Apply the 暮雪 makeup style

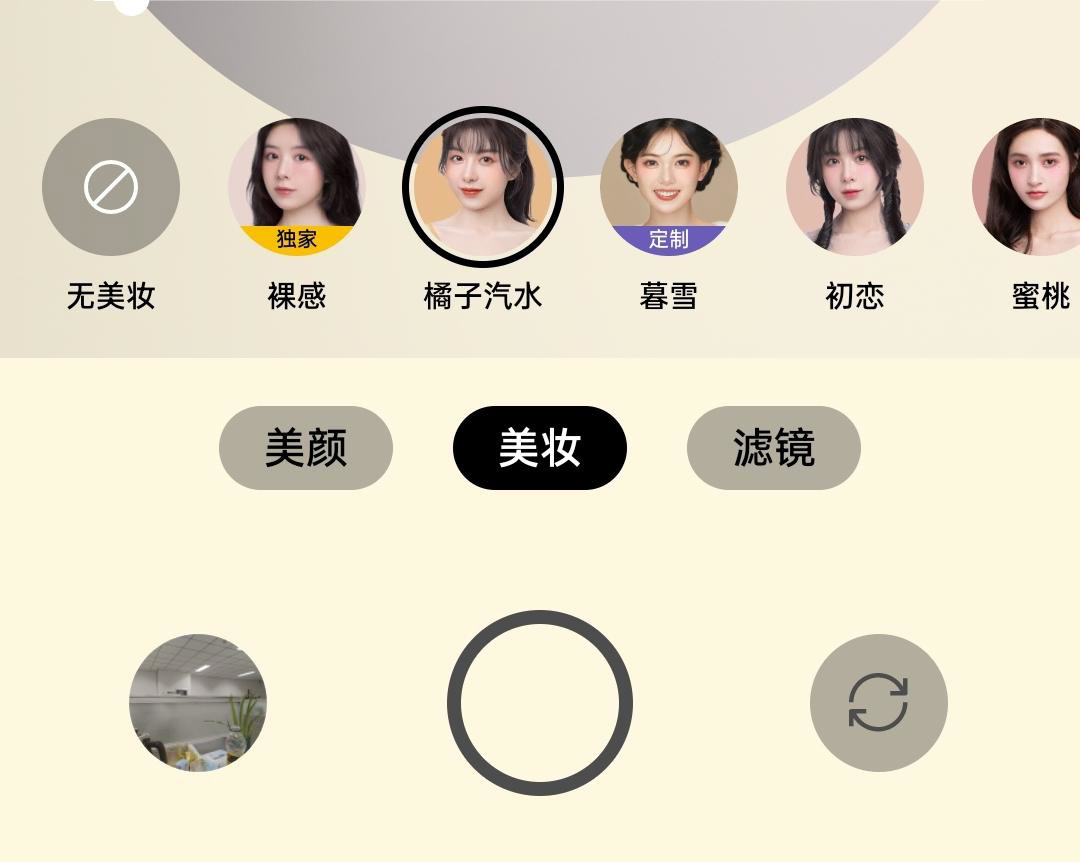tap(669, 187)
